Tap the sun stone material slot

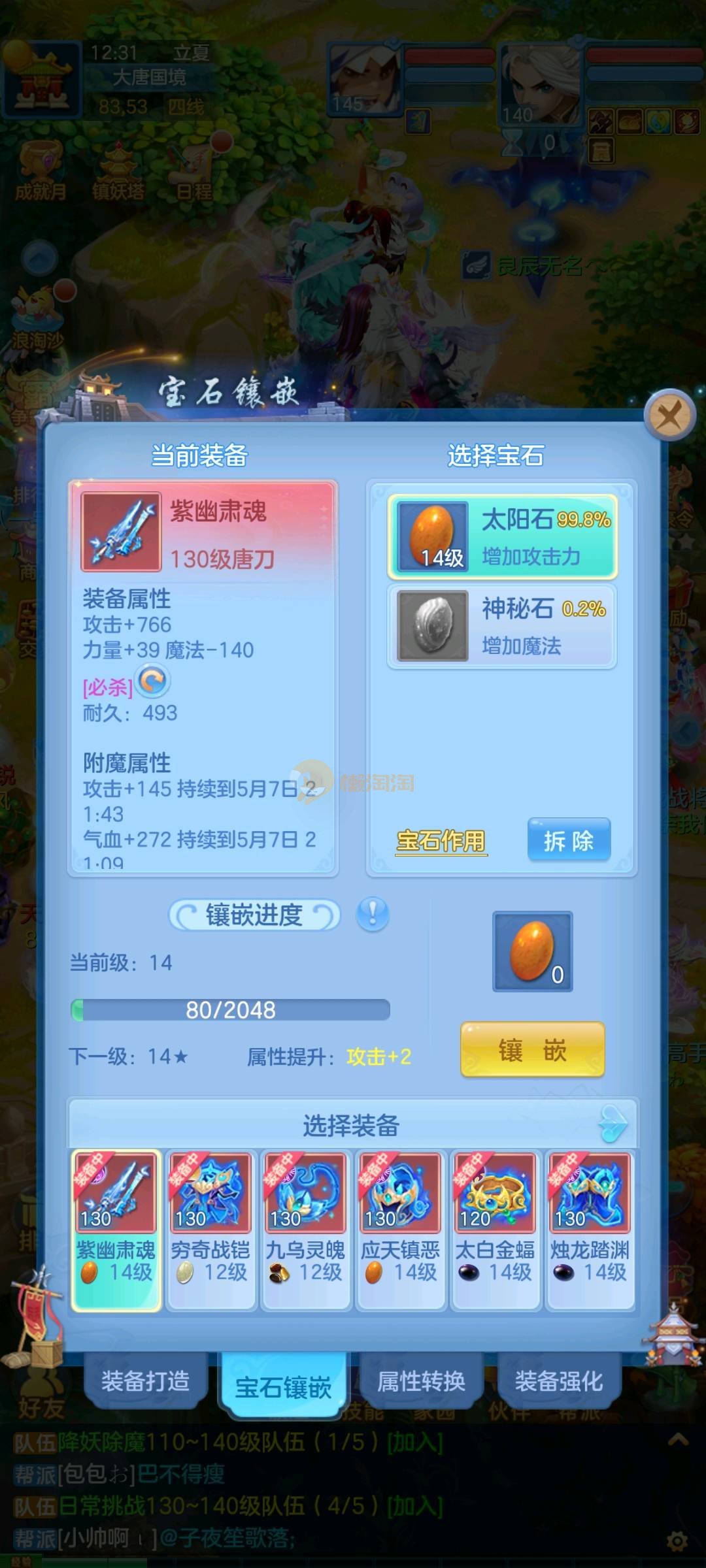click(x=532, y=951)
